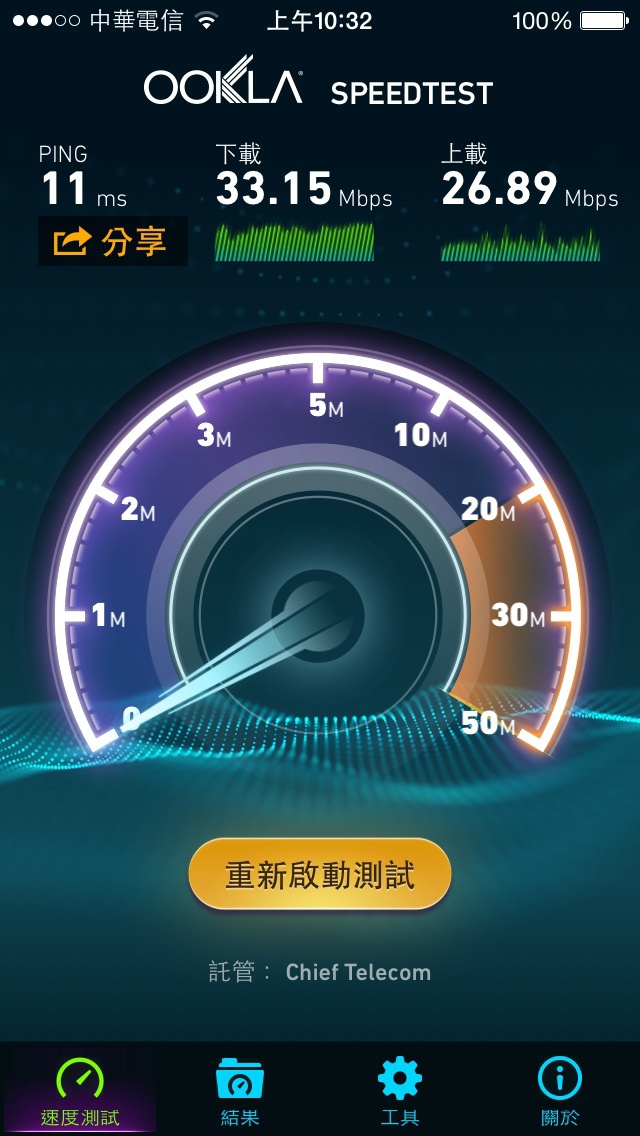Switch to the 關於 about tab
Screen dimensions: 640x1136
[x=559, y=1090]
